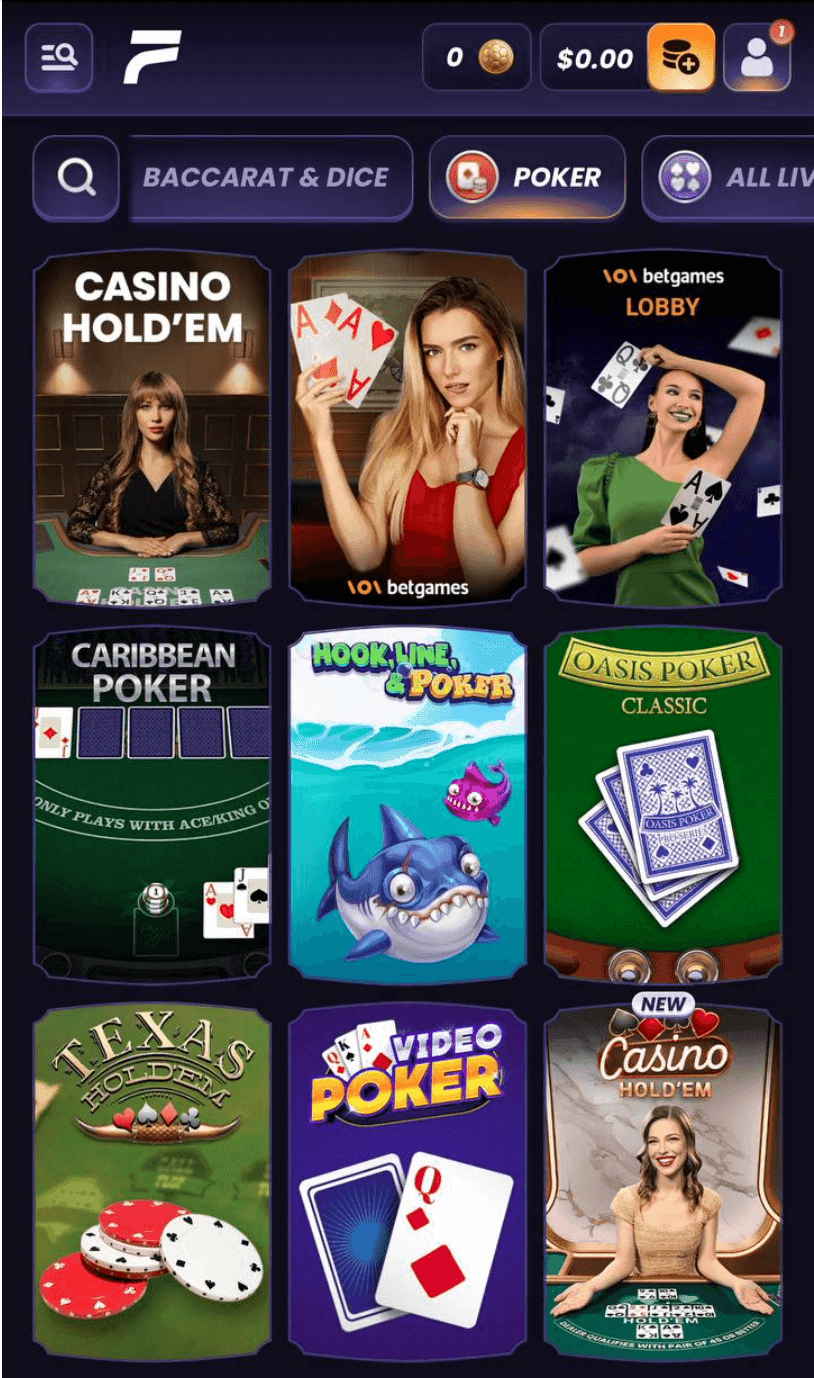Open the user profile icon
814x1378 pixels.
757,58
